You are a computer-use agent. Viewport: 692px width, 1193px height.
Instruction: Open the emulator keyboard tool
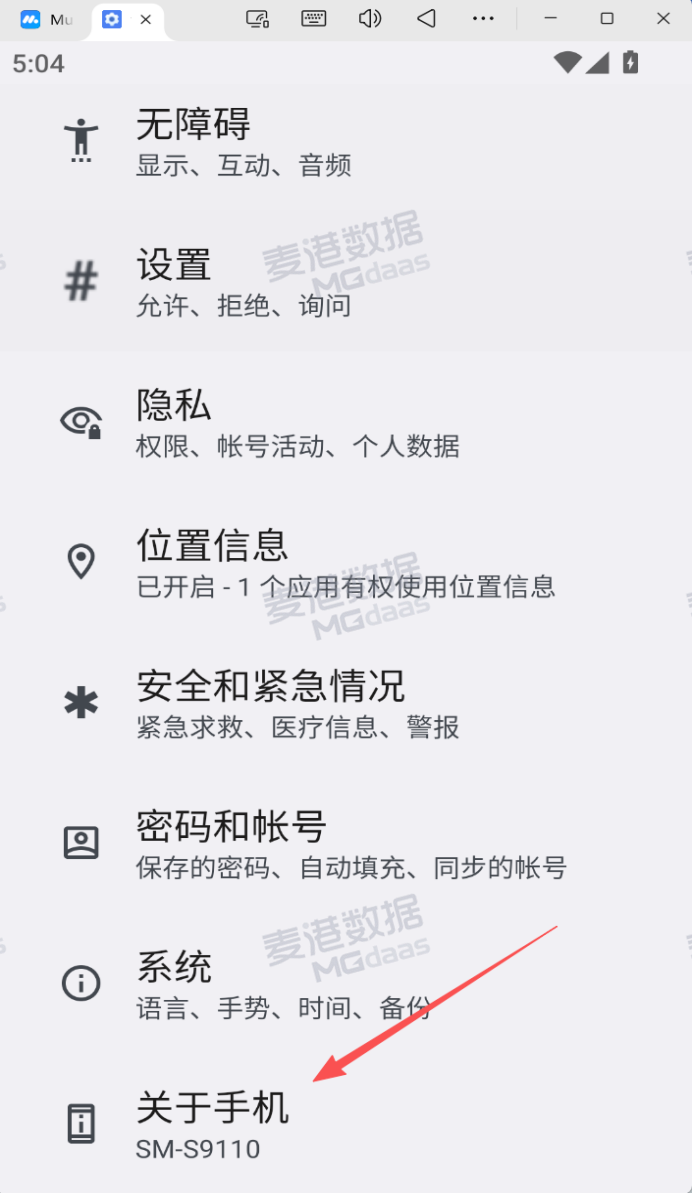[x=313, y=18]
